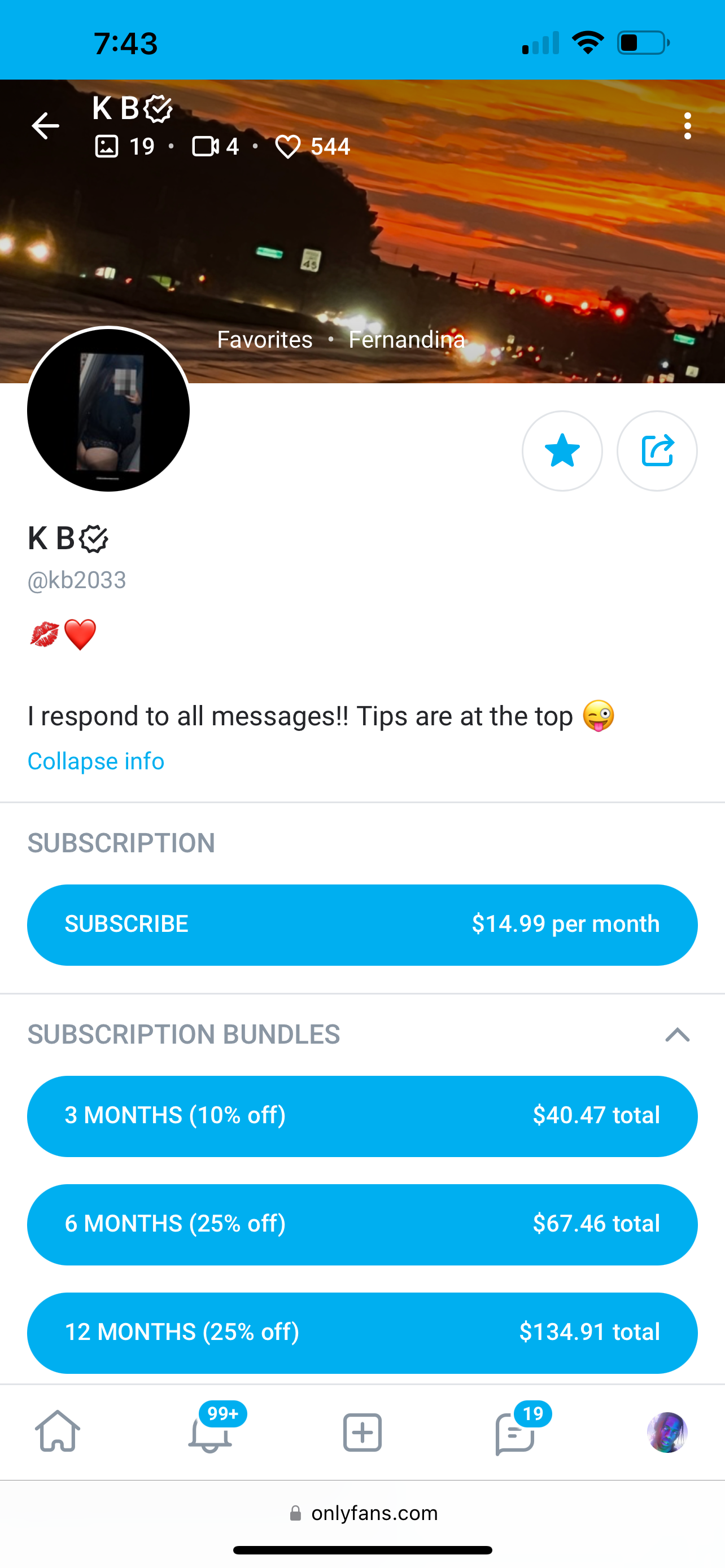Open my profile avatar tab

[667, 1431]
